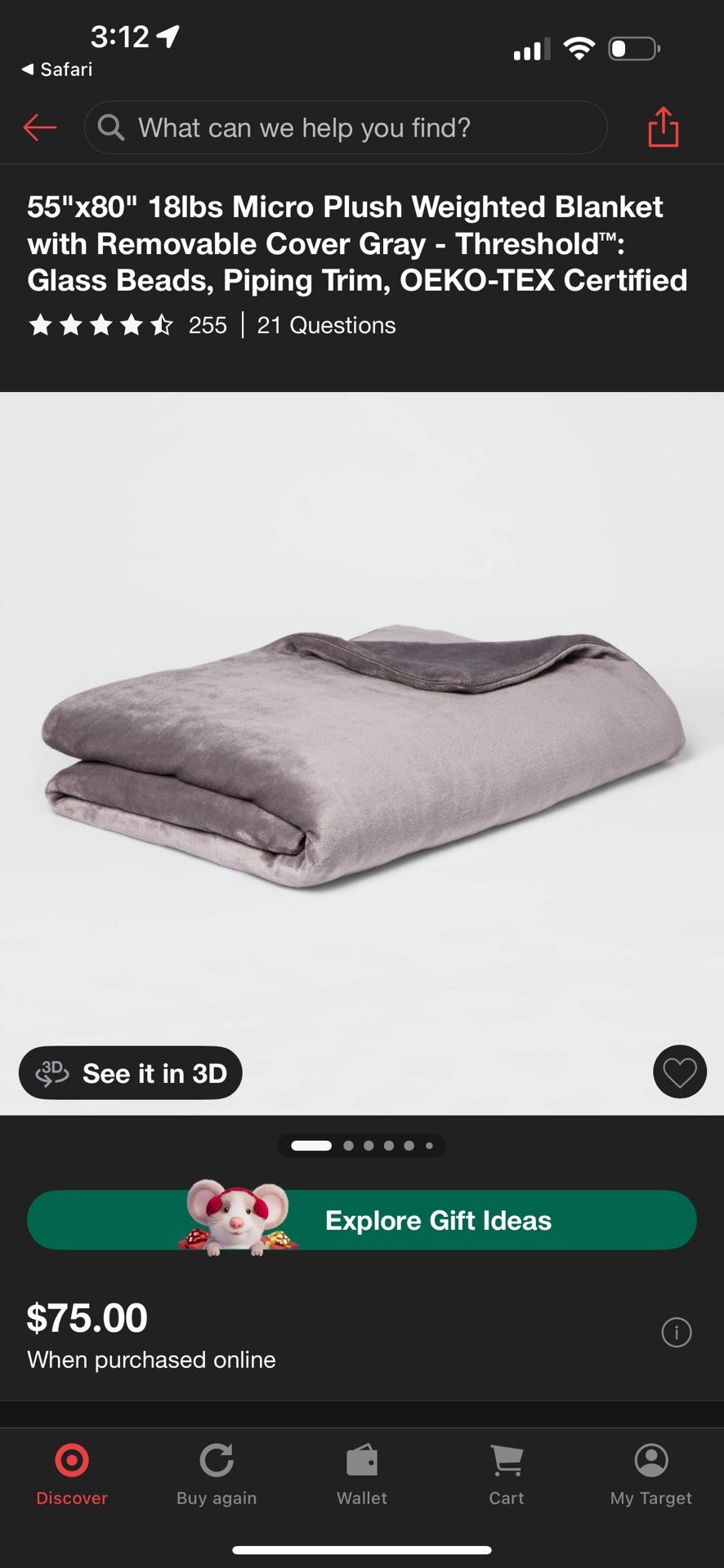Tap the share icon
The width and height of the screenshot is (724, 1568).
[664, 127]
